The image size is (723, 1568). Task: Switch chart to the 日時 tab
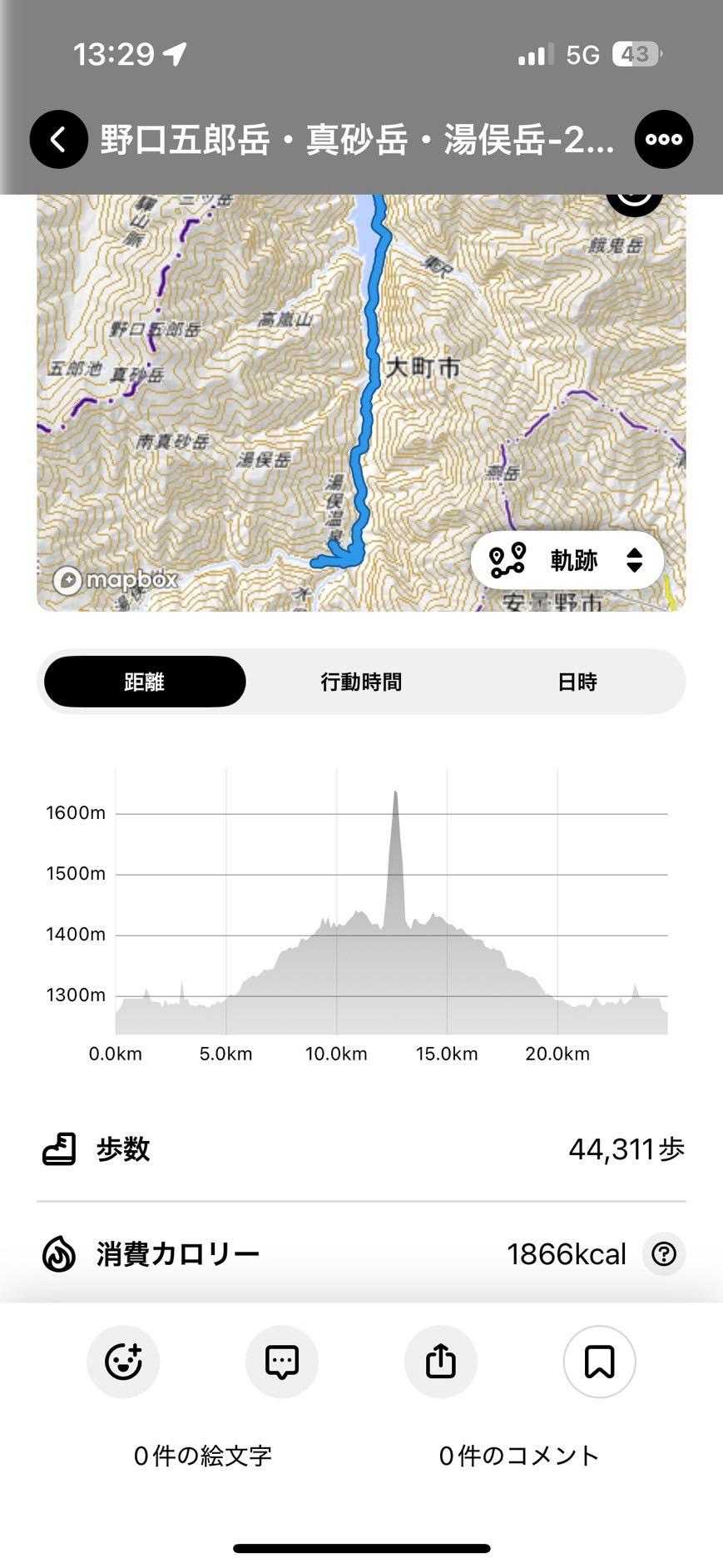(x=577, y=682)
